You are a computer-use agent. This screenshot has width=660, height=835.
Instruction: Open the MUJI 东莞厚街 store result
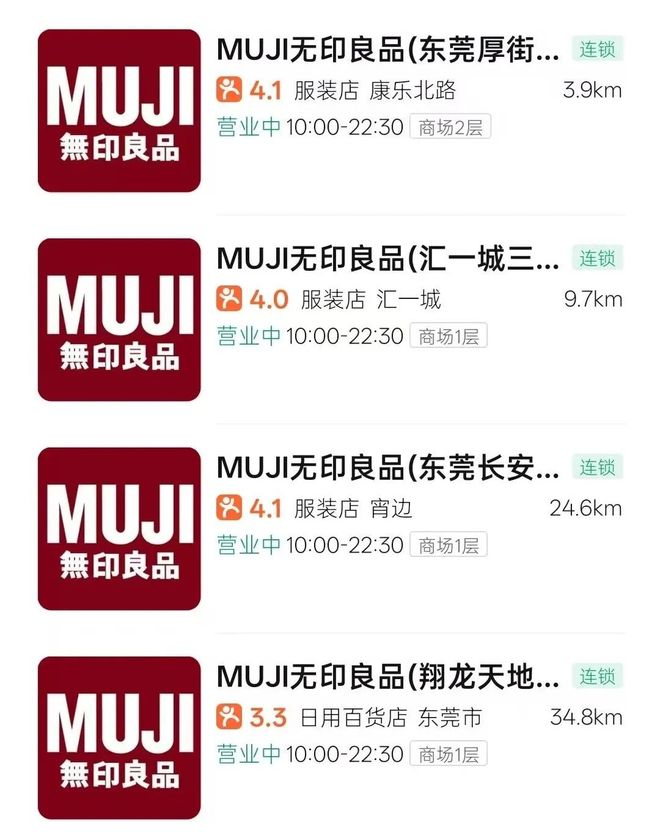[x=388, y=49]
